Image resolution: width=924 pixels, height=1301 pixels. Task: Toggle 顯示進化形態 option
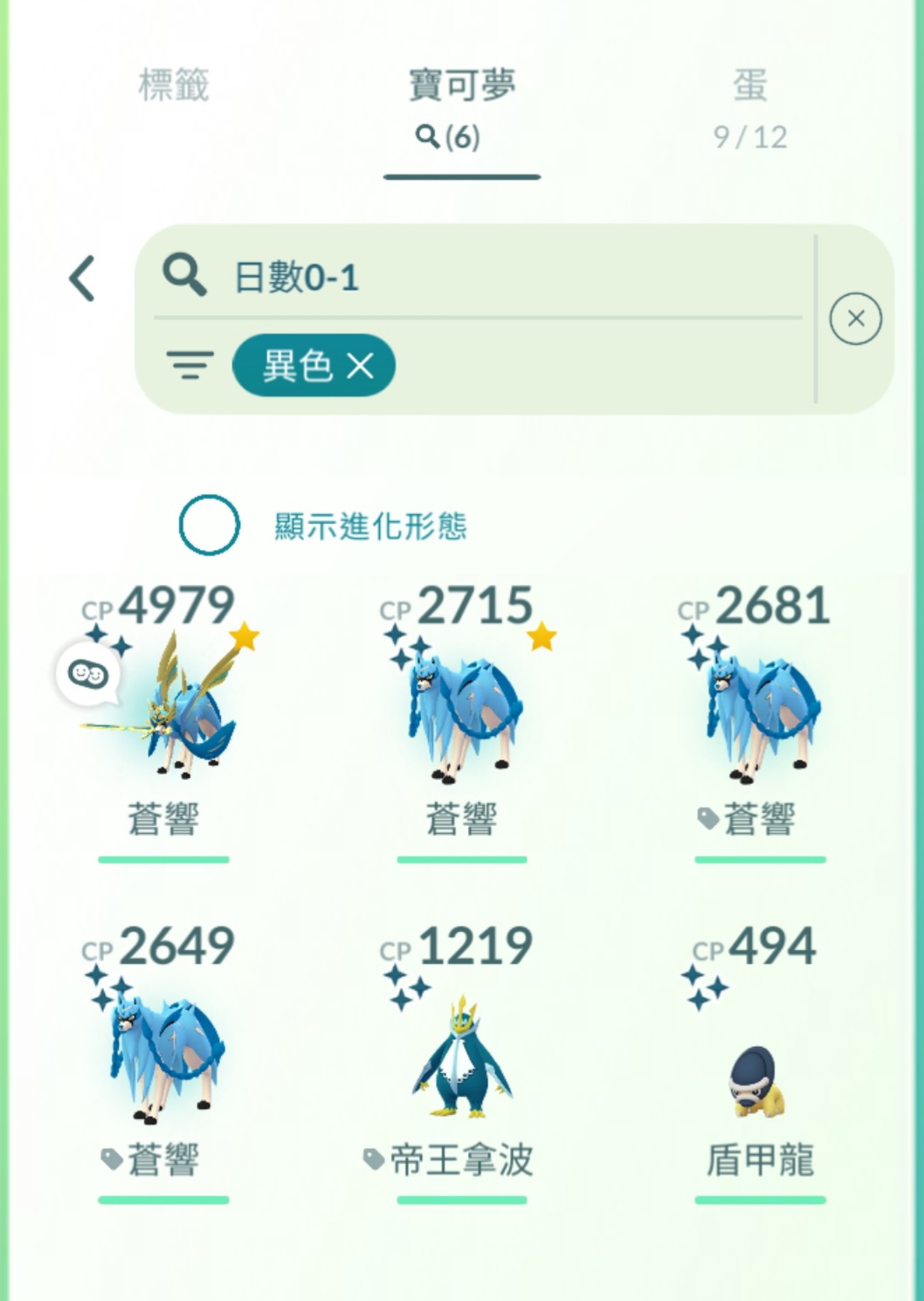click(x=210, y=525)
